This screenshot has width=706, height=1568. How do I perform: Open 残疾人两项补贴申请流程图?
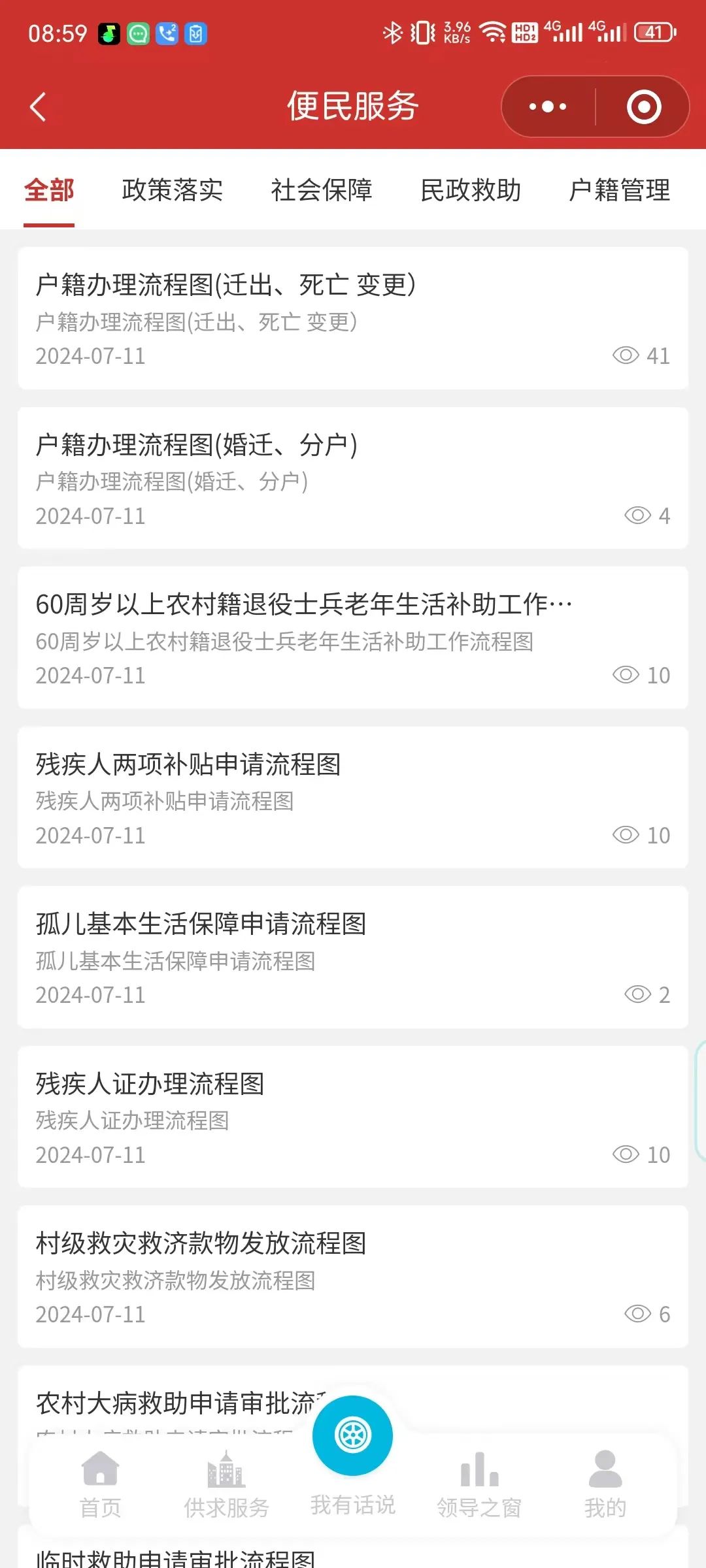353,798
